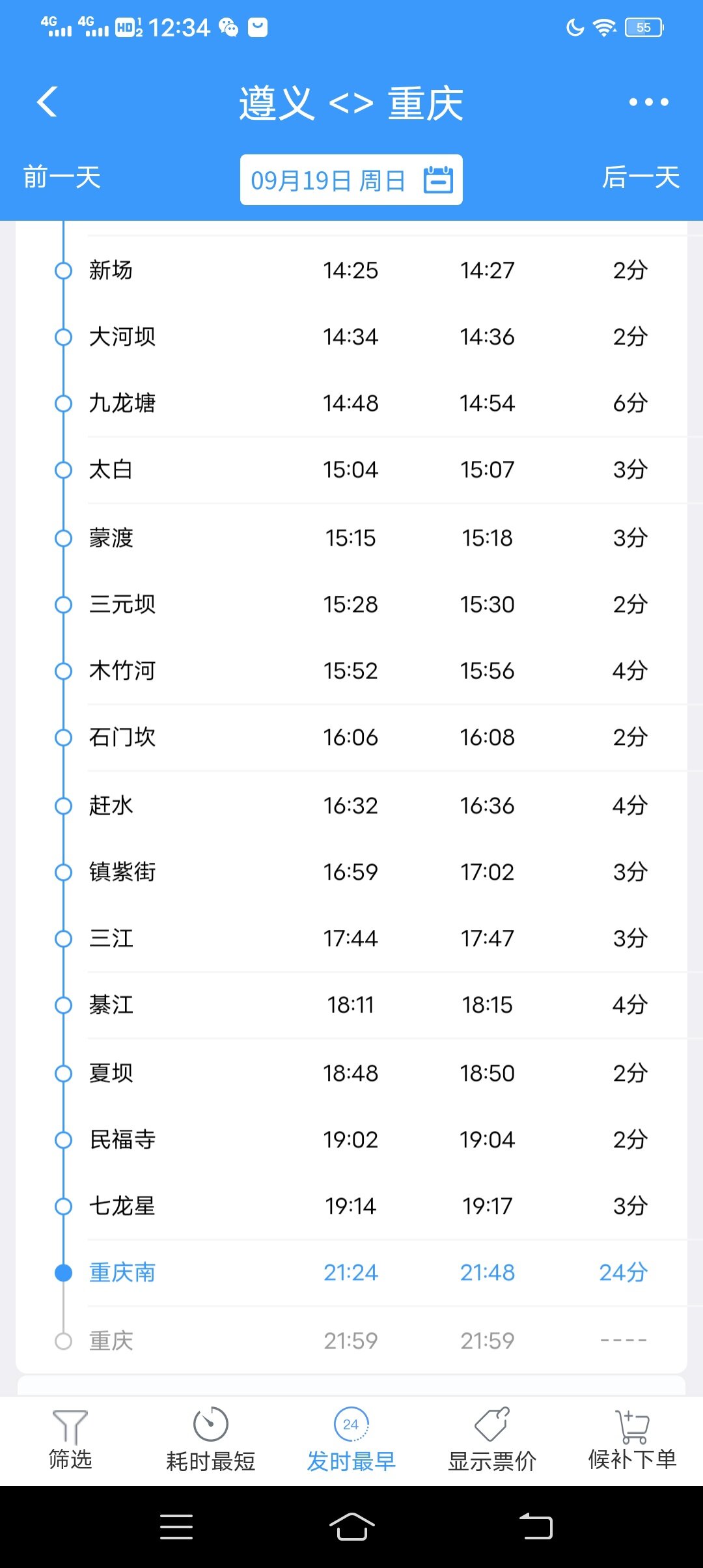Go back from the 遵义 <> 重庆 page
The height and width of the screenshot is (1568, 703).
[47, 102]
